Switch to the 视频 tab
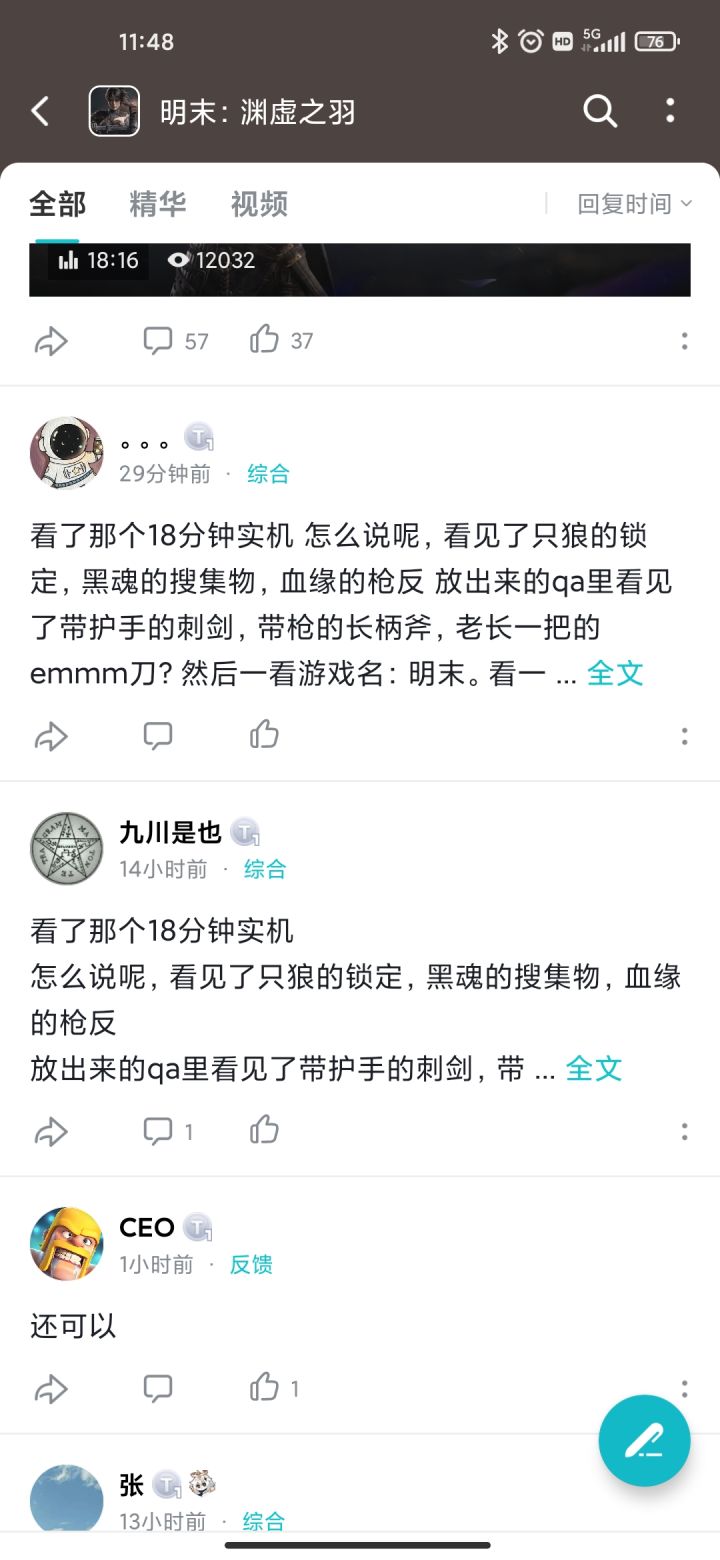720x1560 pixels. pyautogui.click(x=259, y=204)
